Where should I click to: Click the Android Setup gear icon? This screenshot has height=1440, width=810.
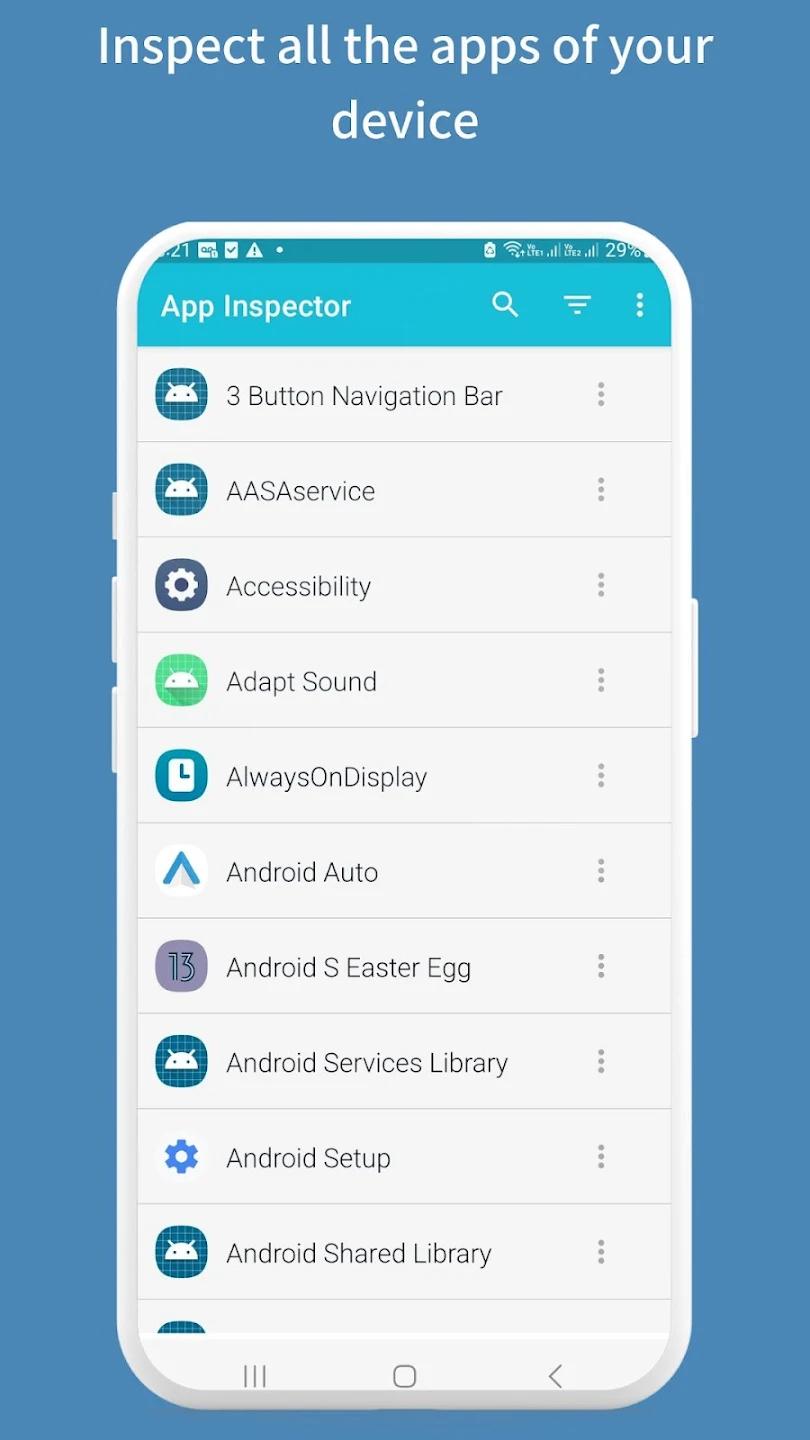coord(181,1157)
